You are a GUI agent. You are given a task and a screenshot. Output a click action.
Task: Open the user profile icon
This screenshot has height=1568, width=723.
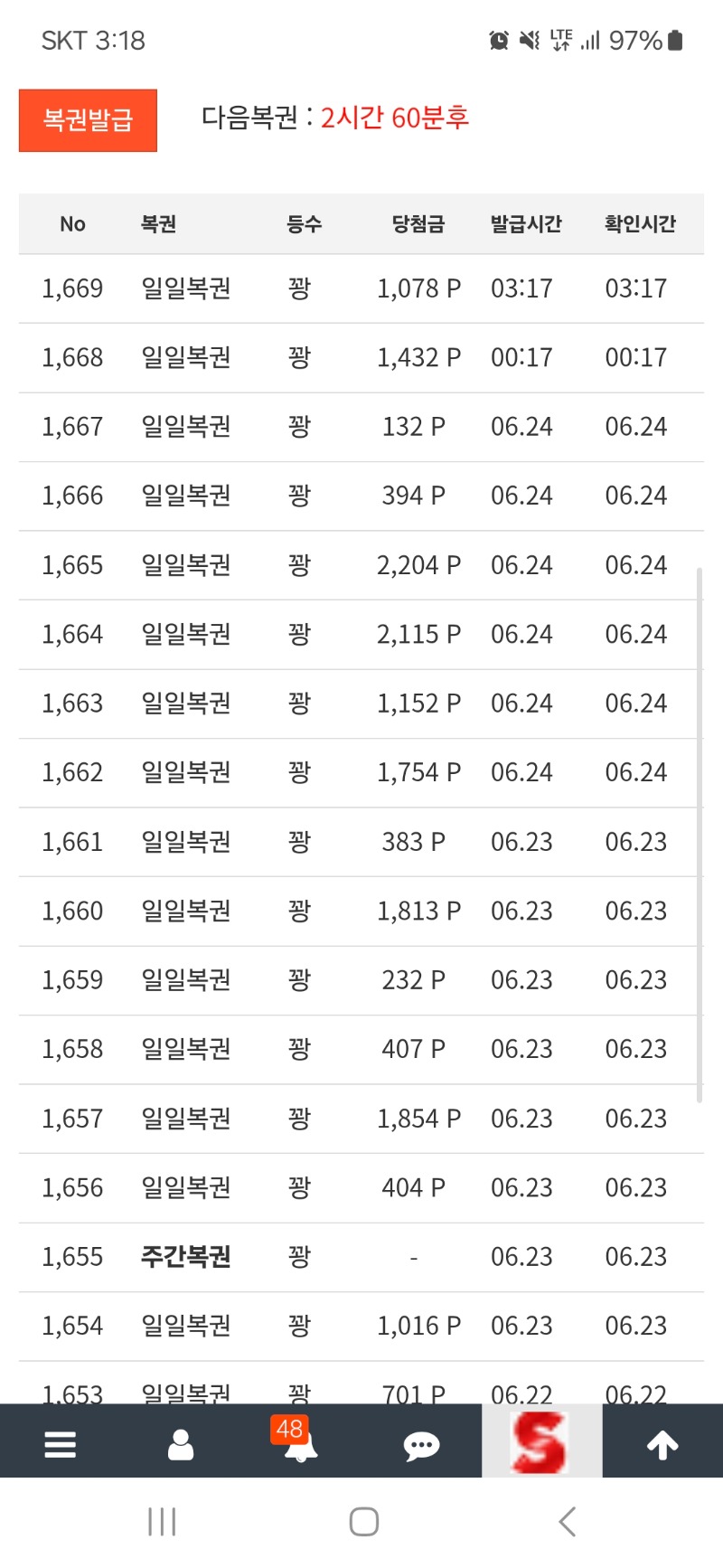click(181, 1444)
